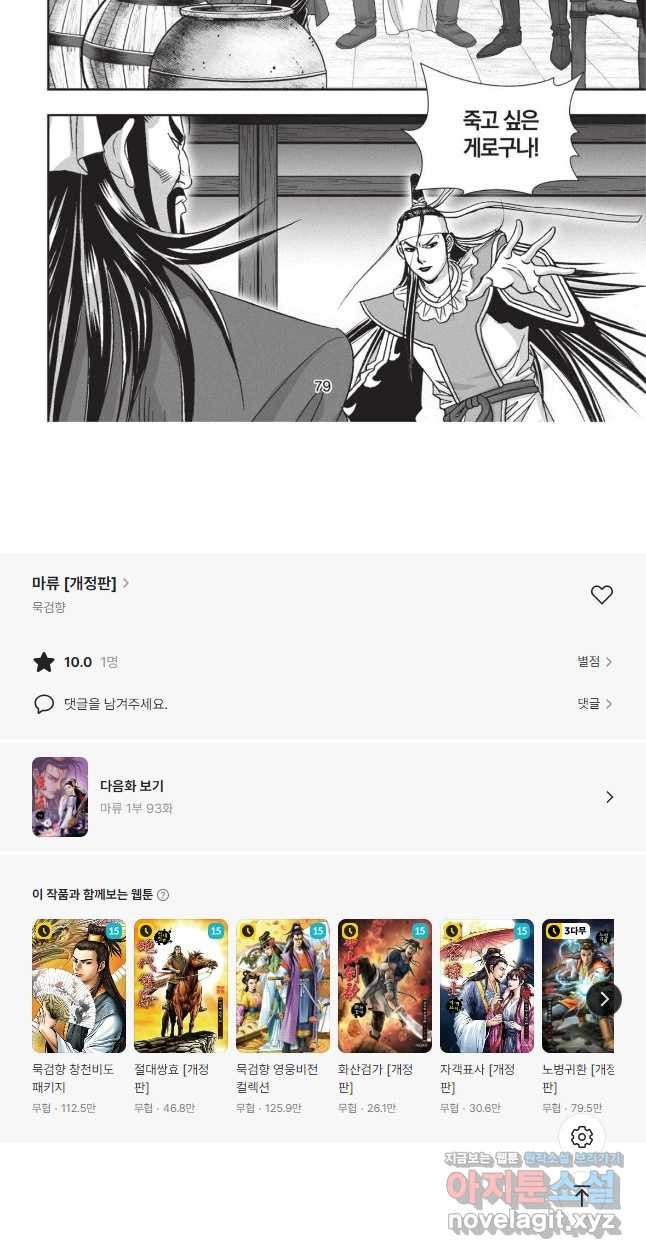Open the 댓글 comments section

tap(595, 704)
